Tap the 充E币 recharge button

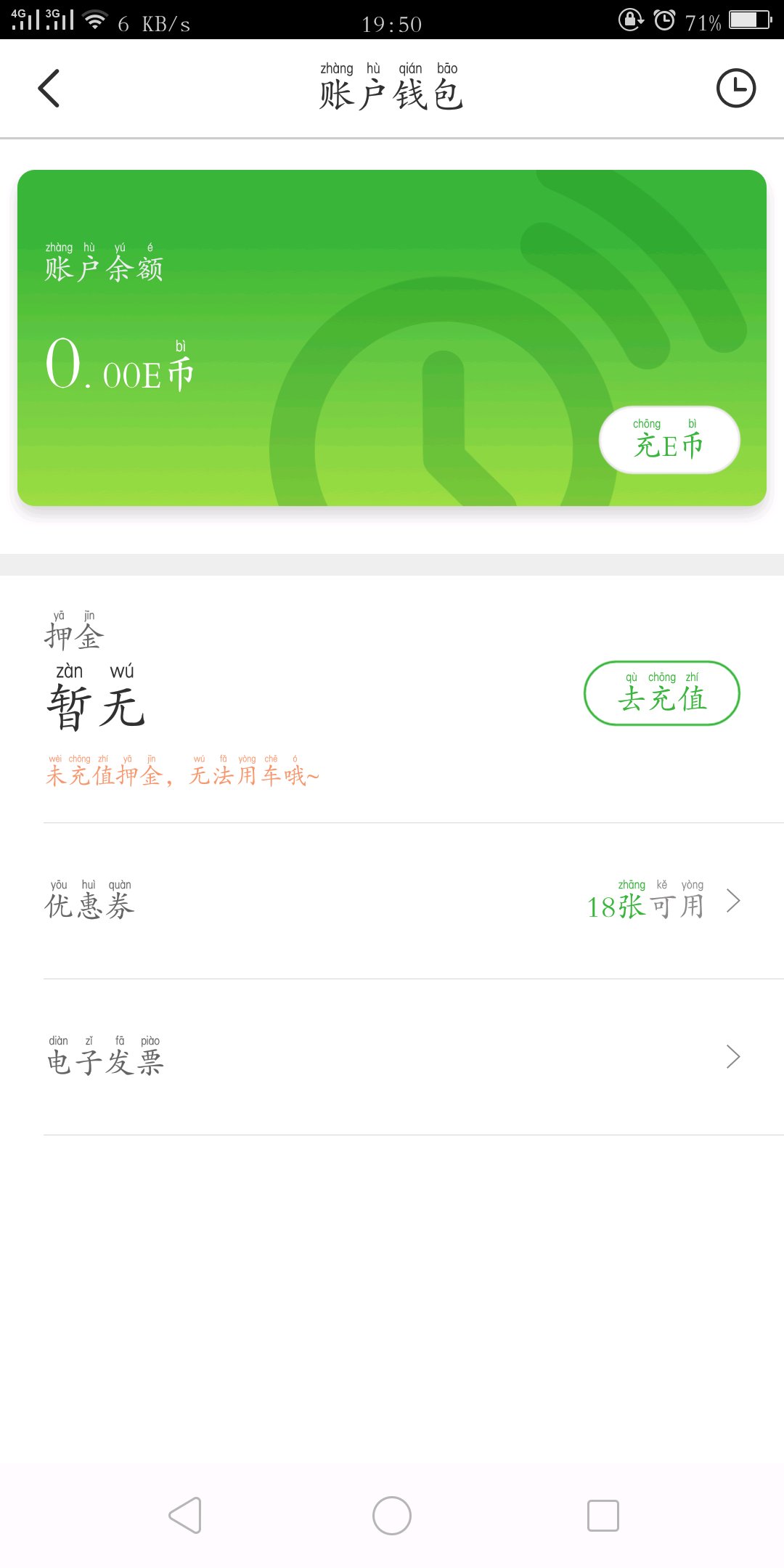[x=669, y=440]
